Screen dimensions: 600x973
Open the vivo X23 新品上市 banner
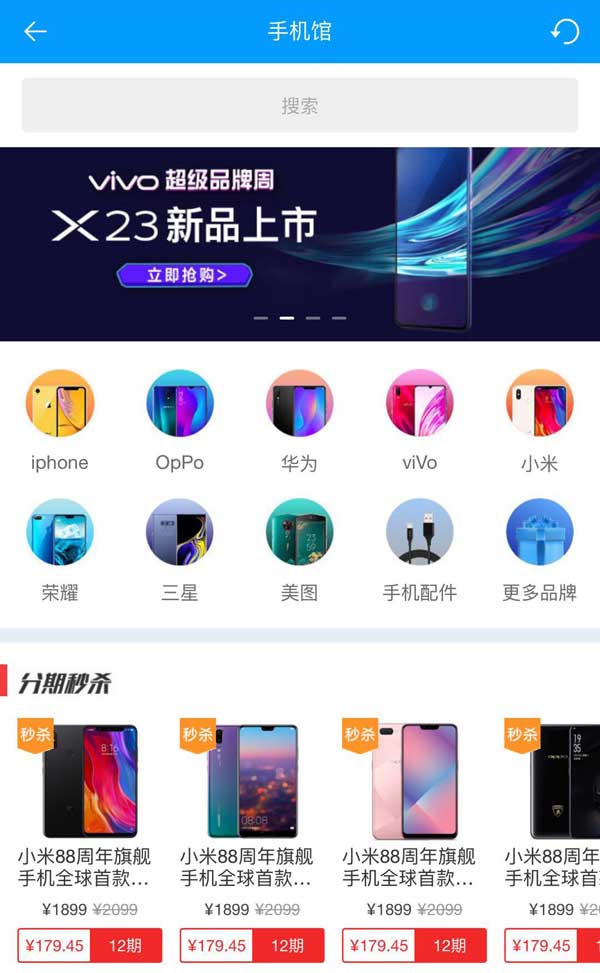[300, 245]
